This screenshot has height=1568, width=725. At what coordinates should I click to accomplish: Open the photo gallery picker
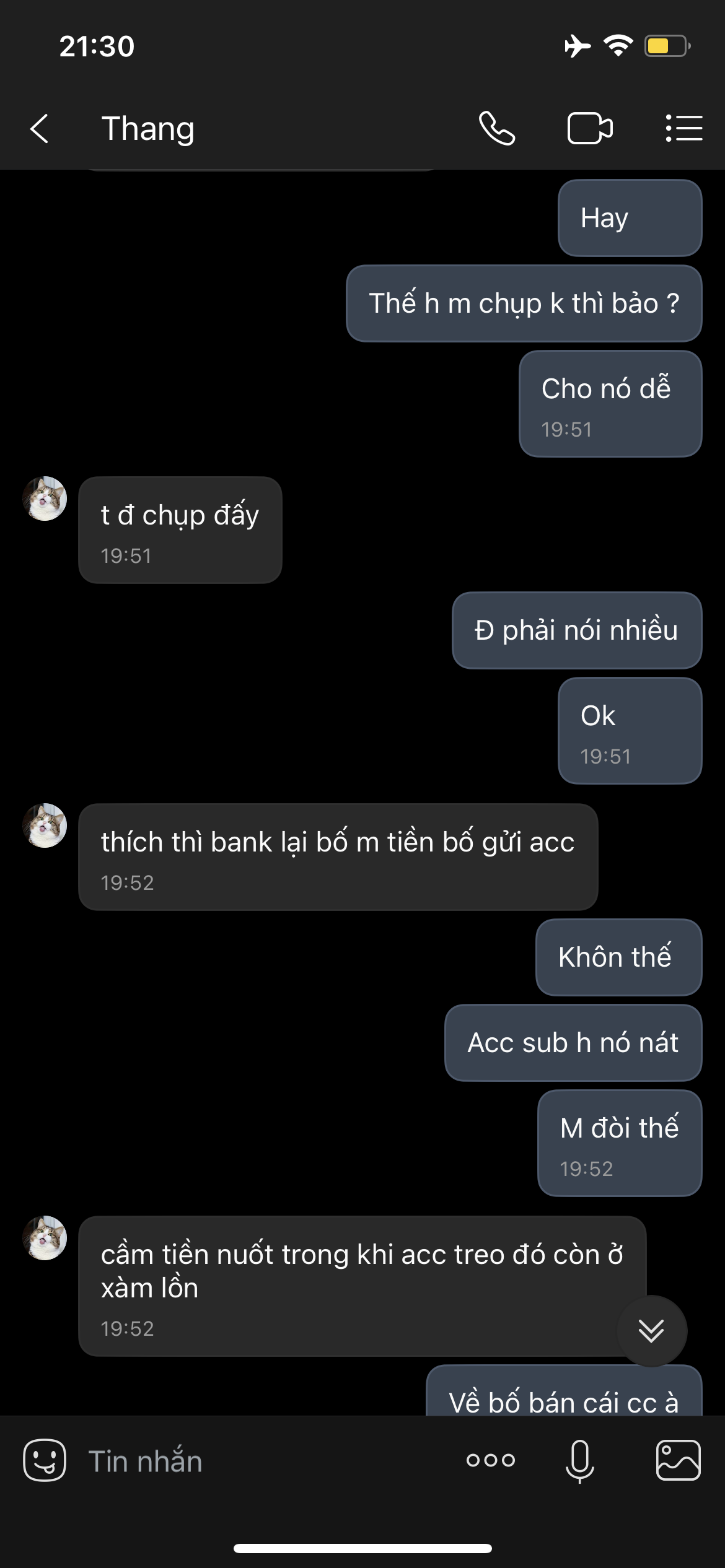point(678,1460)
